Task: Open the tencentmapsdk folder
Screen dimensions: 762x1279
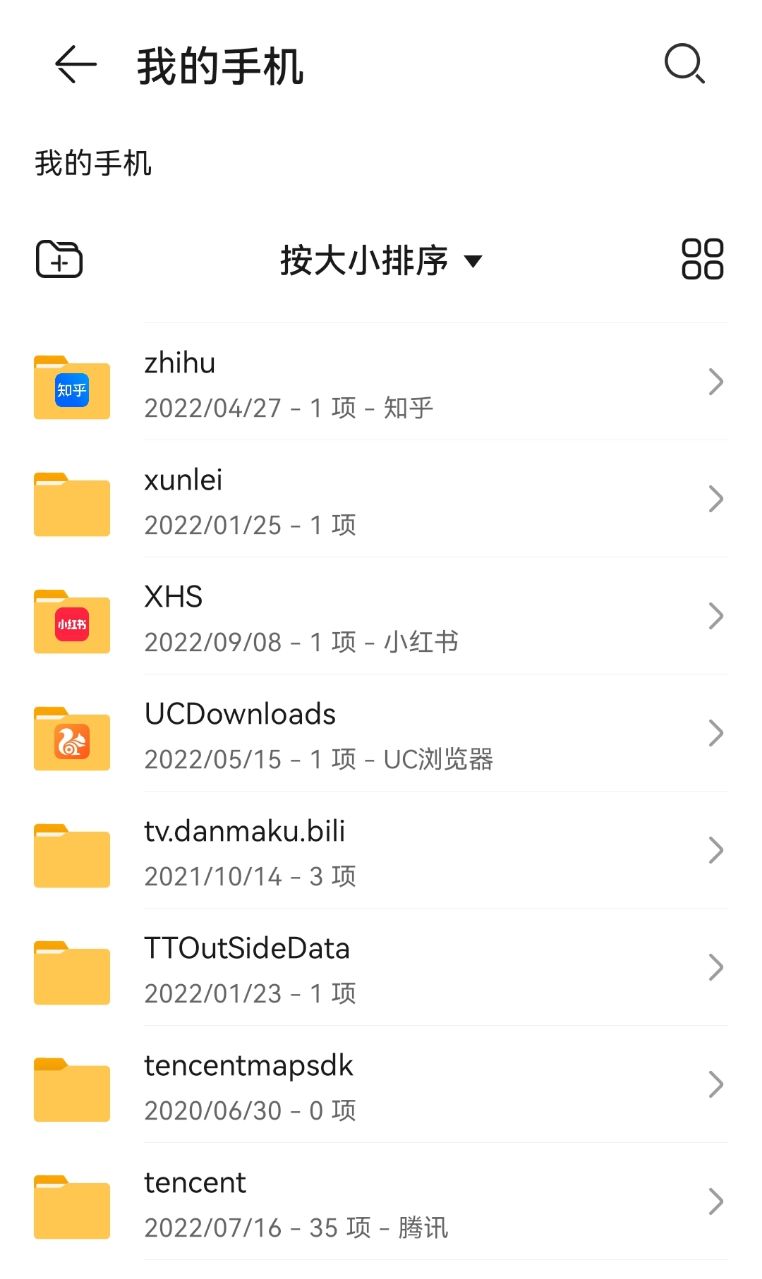Action: (x=380, y=1084)
